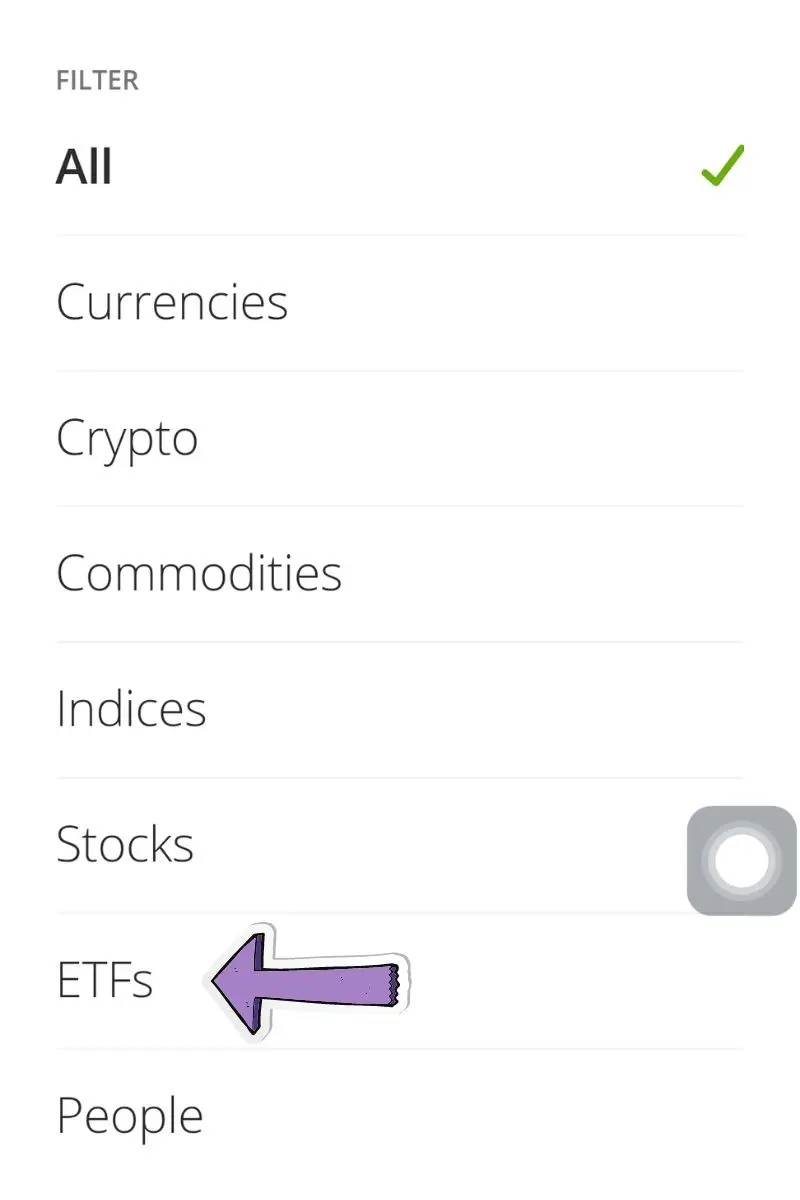
Task: Open the Stocks category
Action: (x=125, y=843)
